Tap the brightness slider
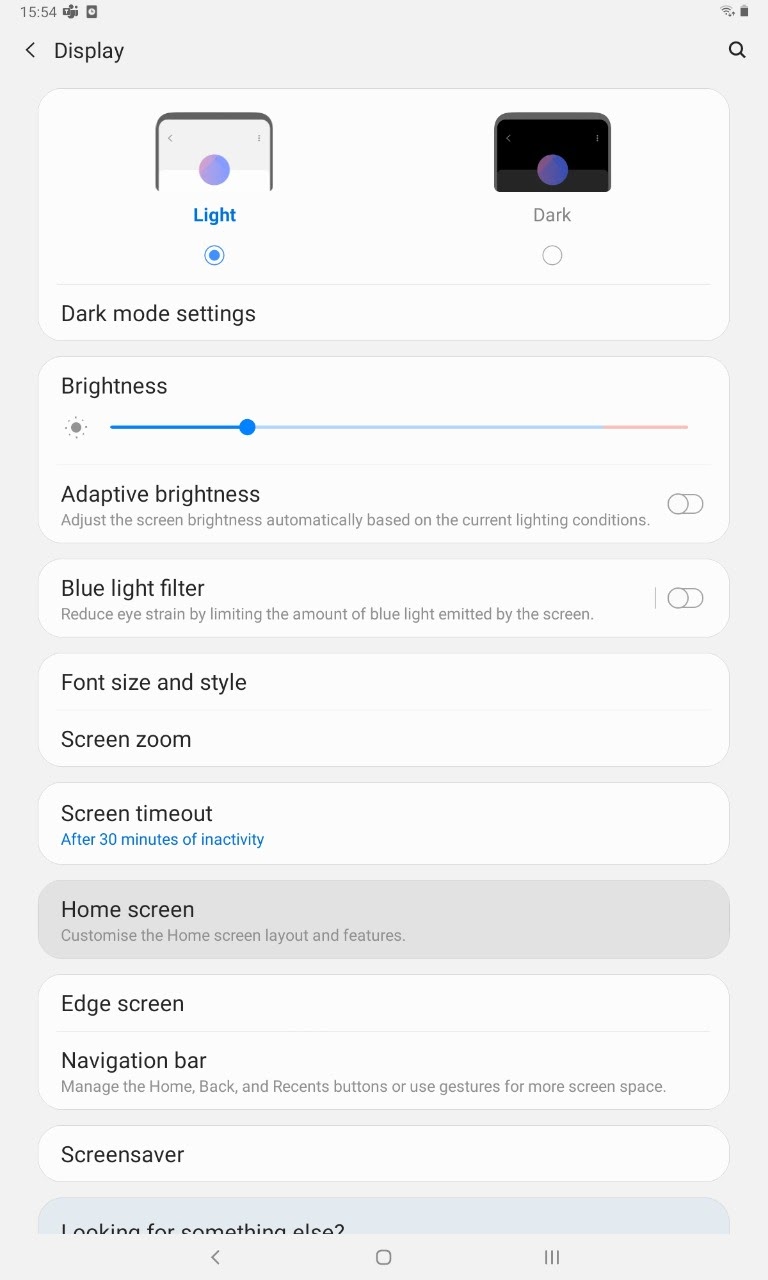The height and width of the screenshot is (1280, 768). tap(399, 427)
